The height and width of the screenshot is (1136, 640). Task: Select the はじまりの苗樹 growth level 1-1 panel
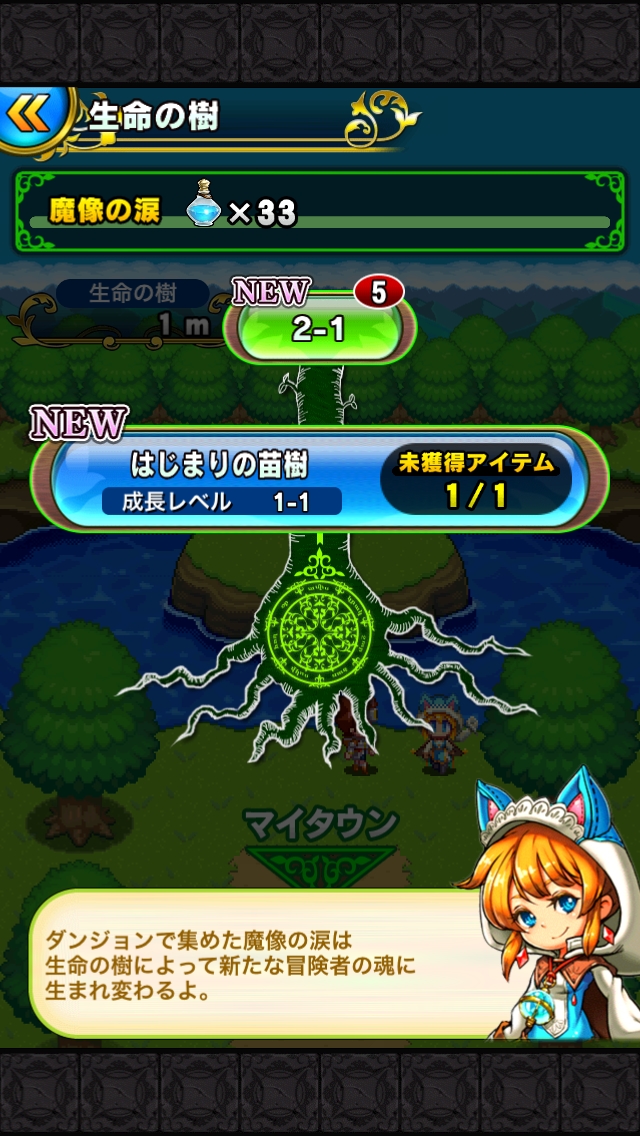(320, 480)
